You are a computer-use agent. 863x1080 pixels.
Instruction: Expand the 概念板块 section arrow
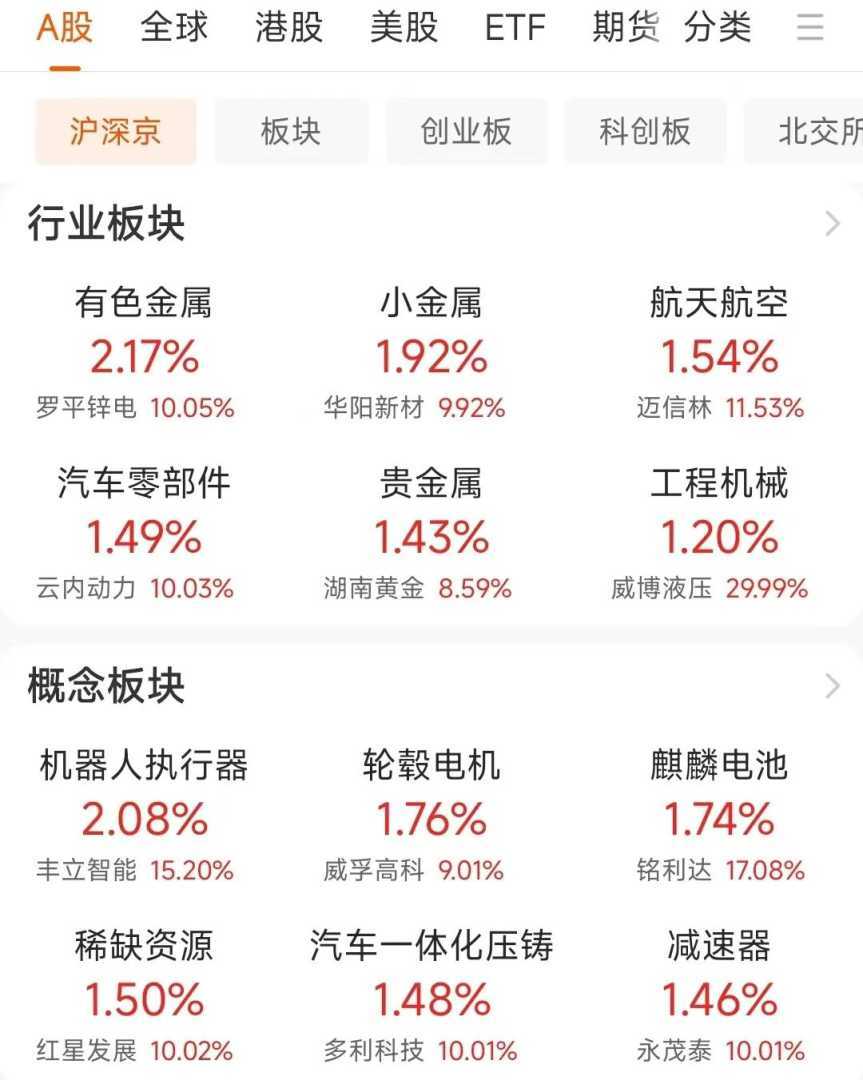coord(832,686)
